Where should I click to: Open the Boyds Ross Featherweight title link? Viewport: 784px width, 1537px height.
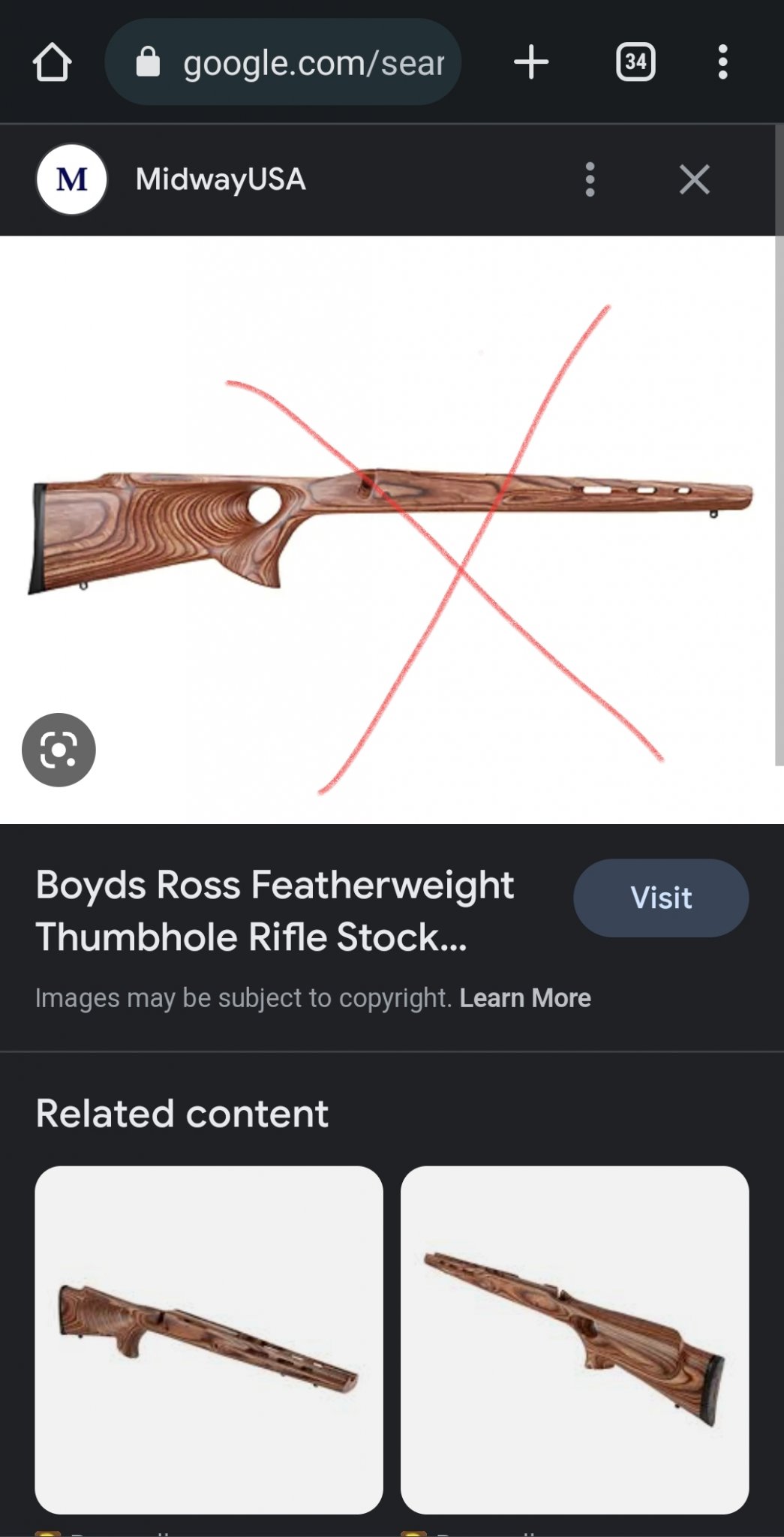[x=275, y=910]
